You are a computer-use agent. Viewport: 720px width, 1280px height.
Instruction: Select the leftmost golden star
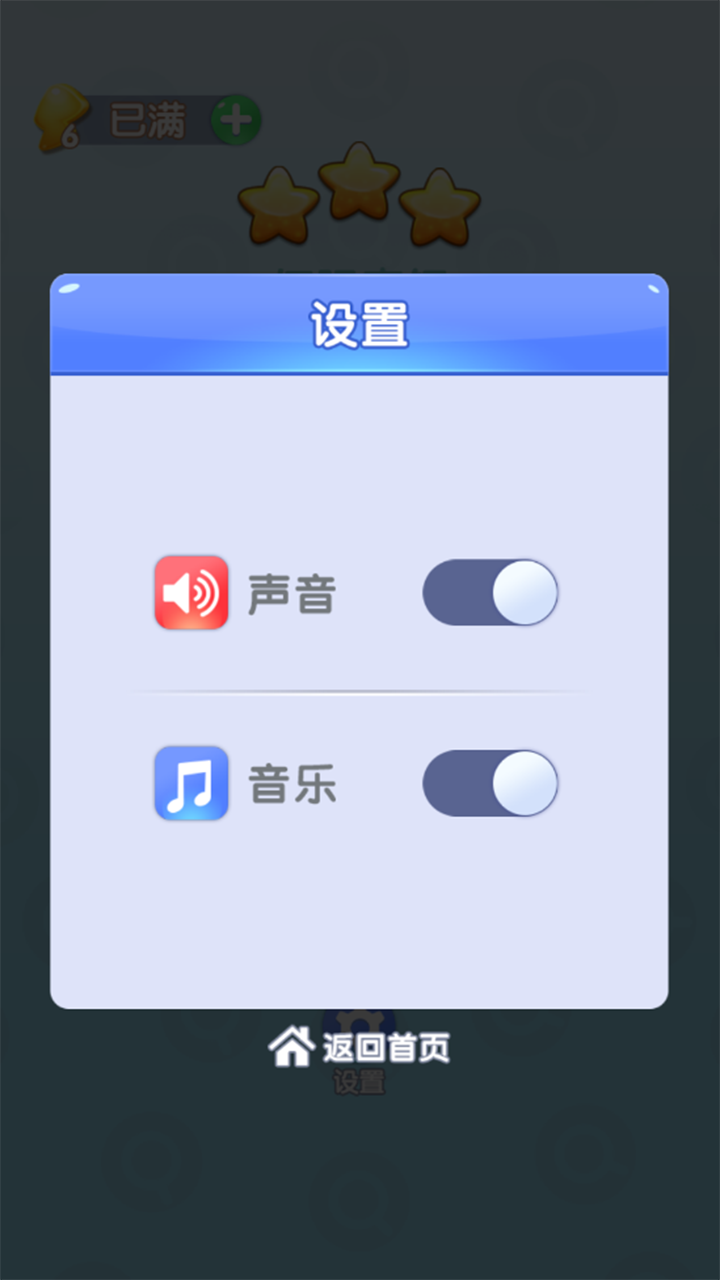277,205
